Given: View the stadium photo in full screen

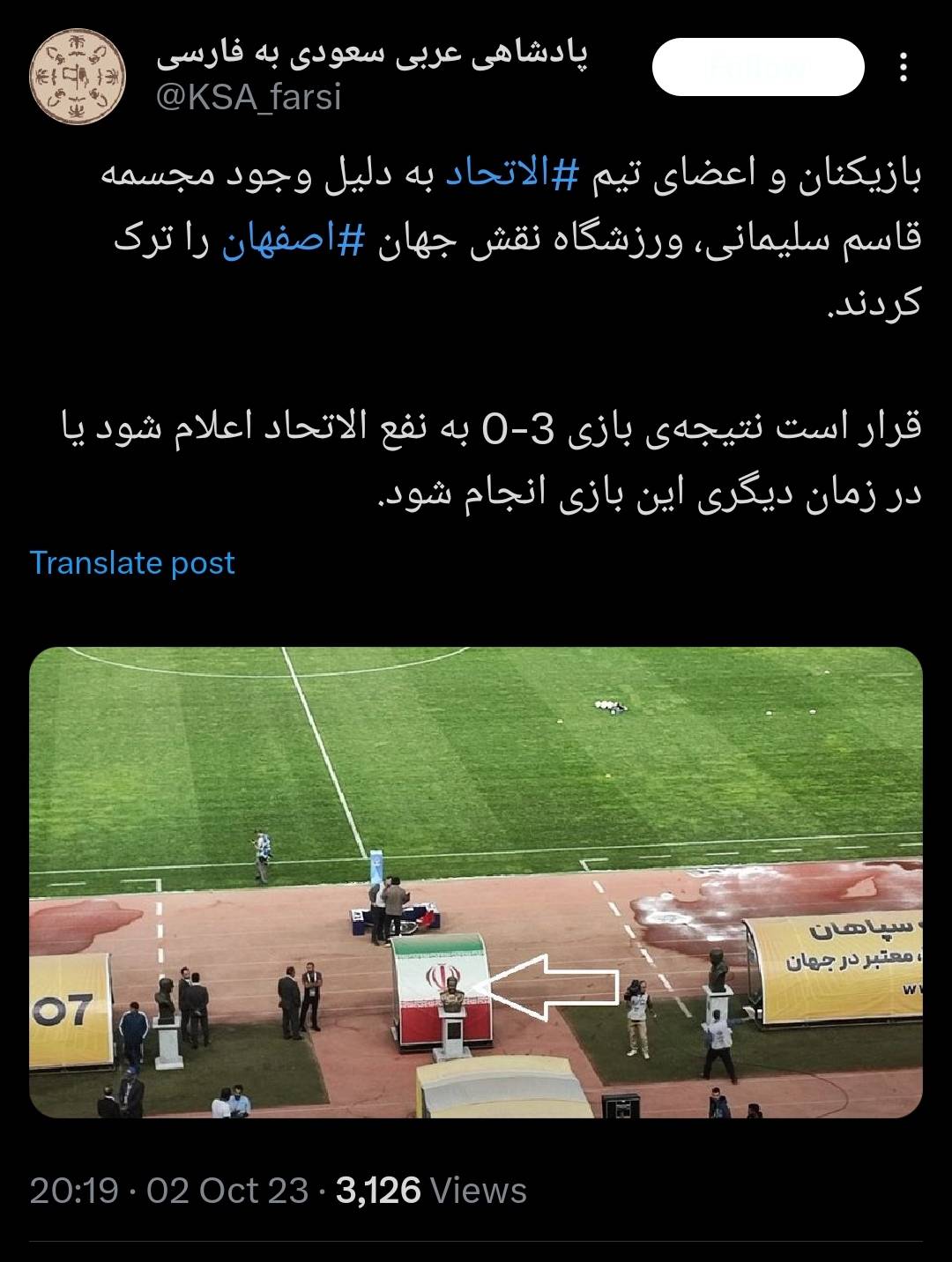Looking at the screenshot, I should click(476, 882).
